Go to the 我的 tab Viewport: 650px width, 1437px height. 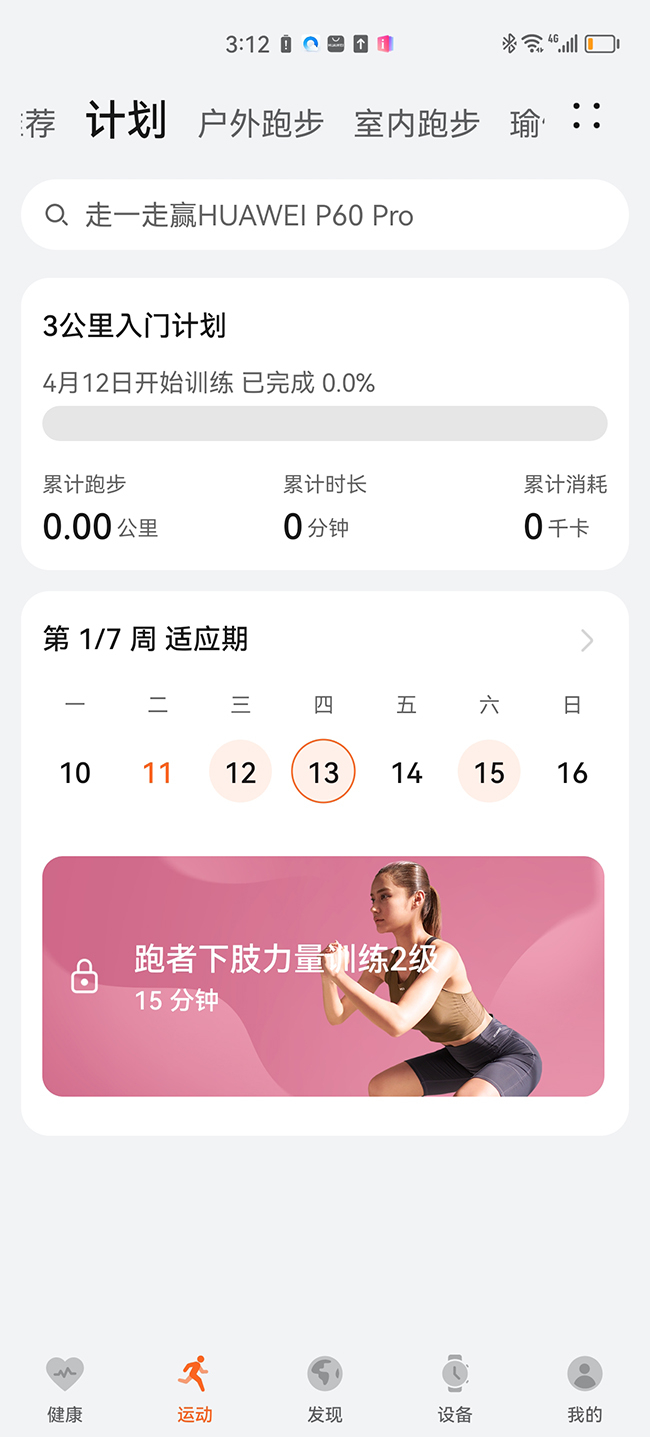pyautogui.click(x=585, y=1388)
